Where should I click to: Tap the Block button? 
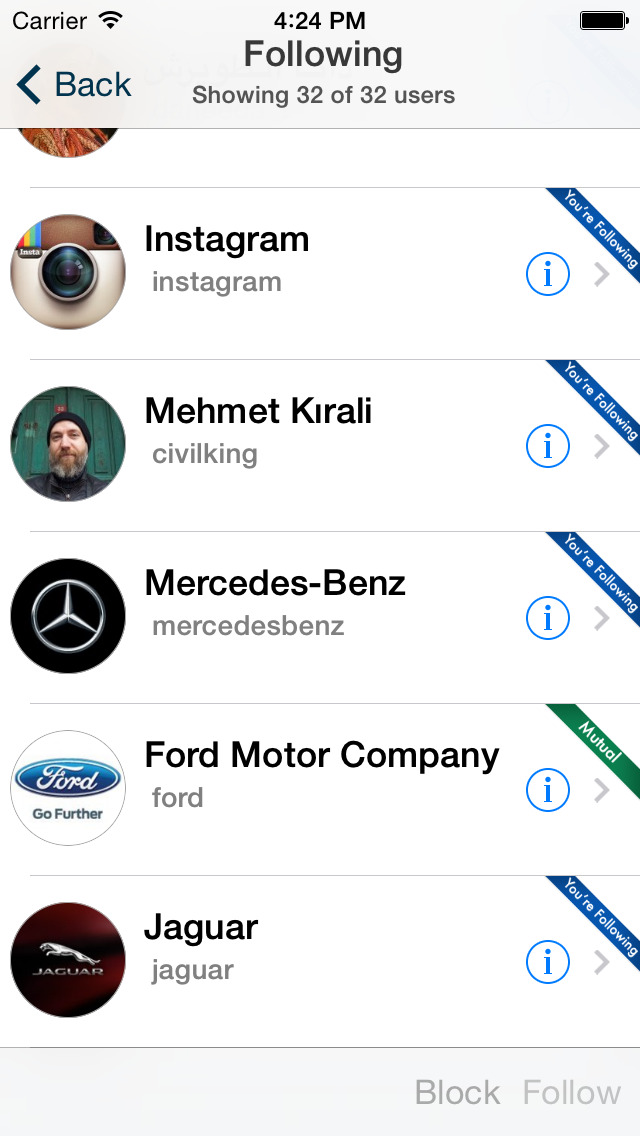457,1092
